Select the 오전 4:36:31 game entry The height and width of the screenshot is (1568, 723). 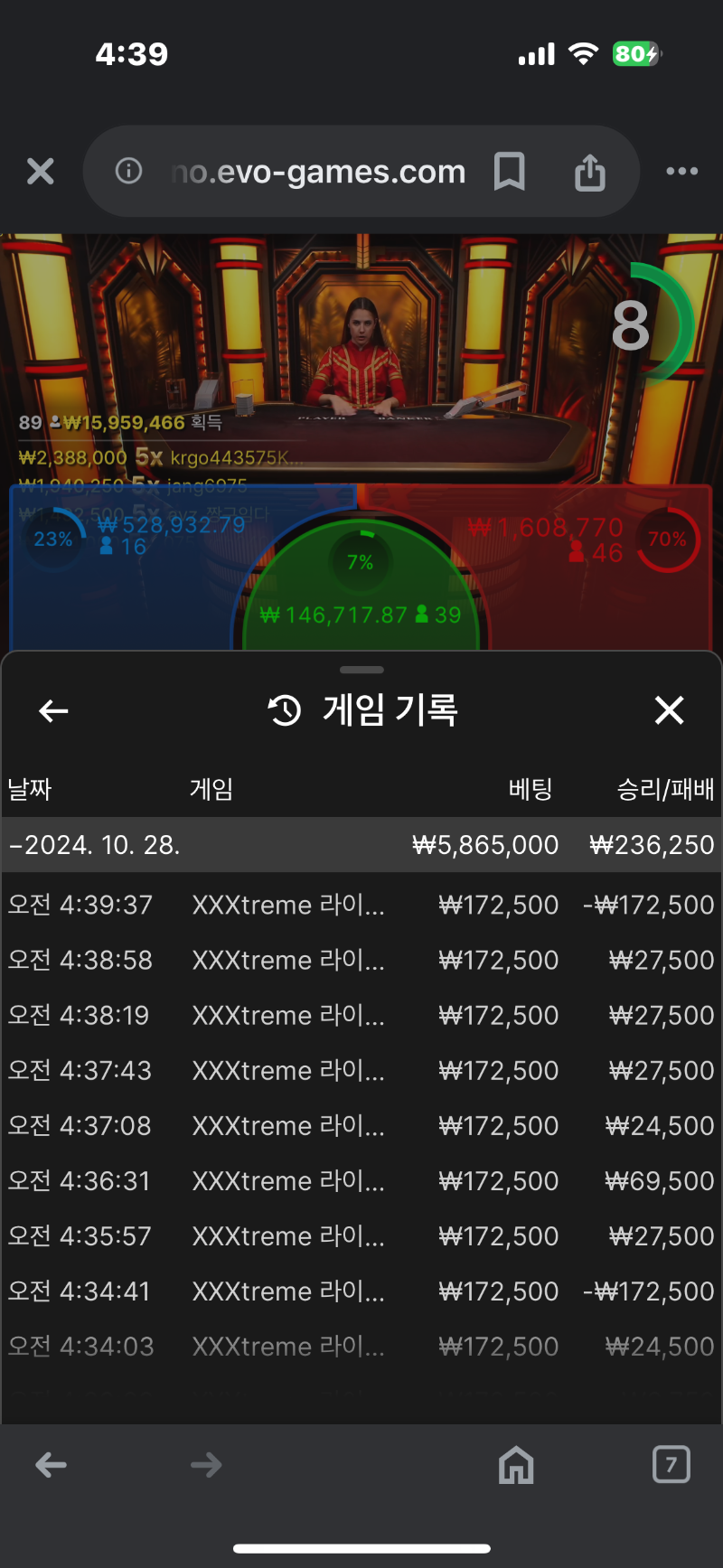(x=361, y=1180)
